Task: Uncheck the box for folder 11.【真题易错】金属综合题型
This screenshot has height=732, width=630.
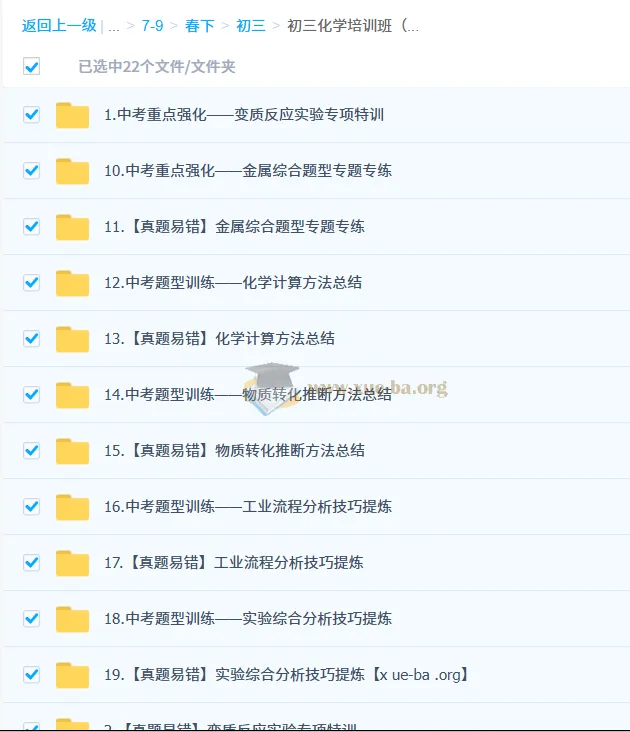Action: pyautogui.click(x=31, y=227)
